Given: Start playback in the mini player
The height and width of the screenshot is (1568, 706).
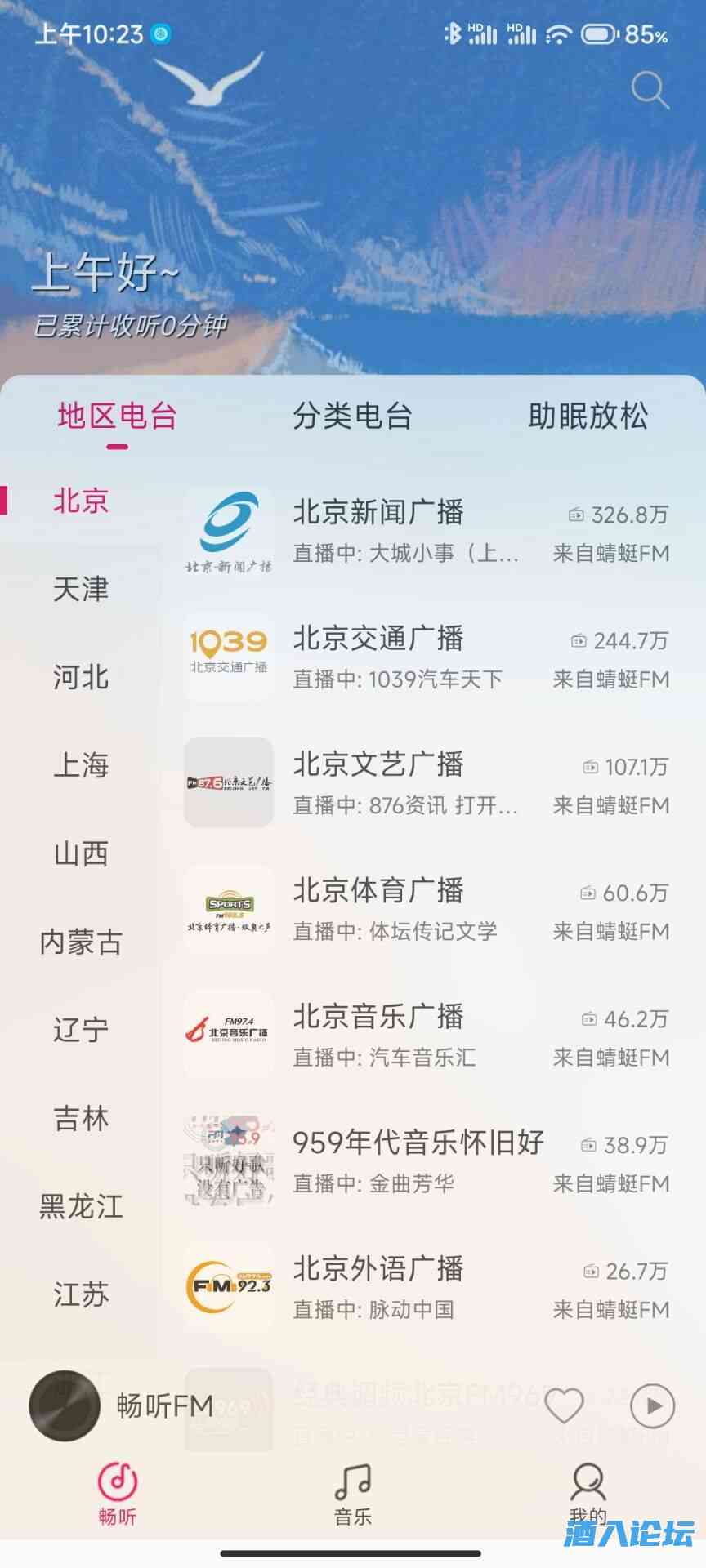Looking at the screenshot, I should coord(652,1405).
